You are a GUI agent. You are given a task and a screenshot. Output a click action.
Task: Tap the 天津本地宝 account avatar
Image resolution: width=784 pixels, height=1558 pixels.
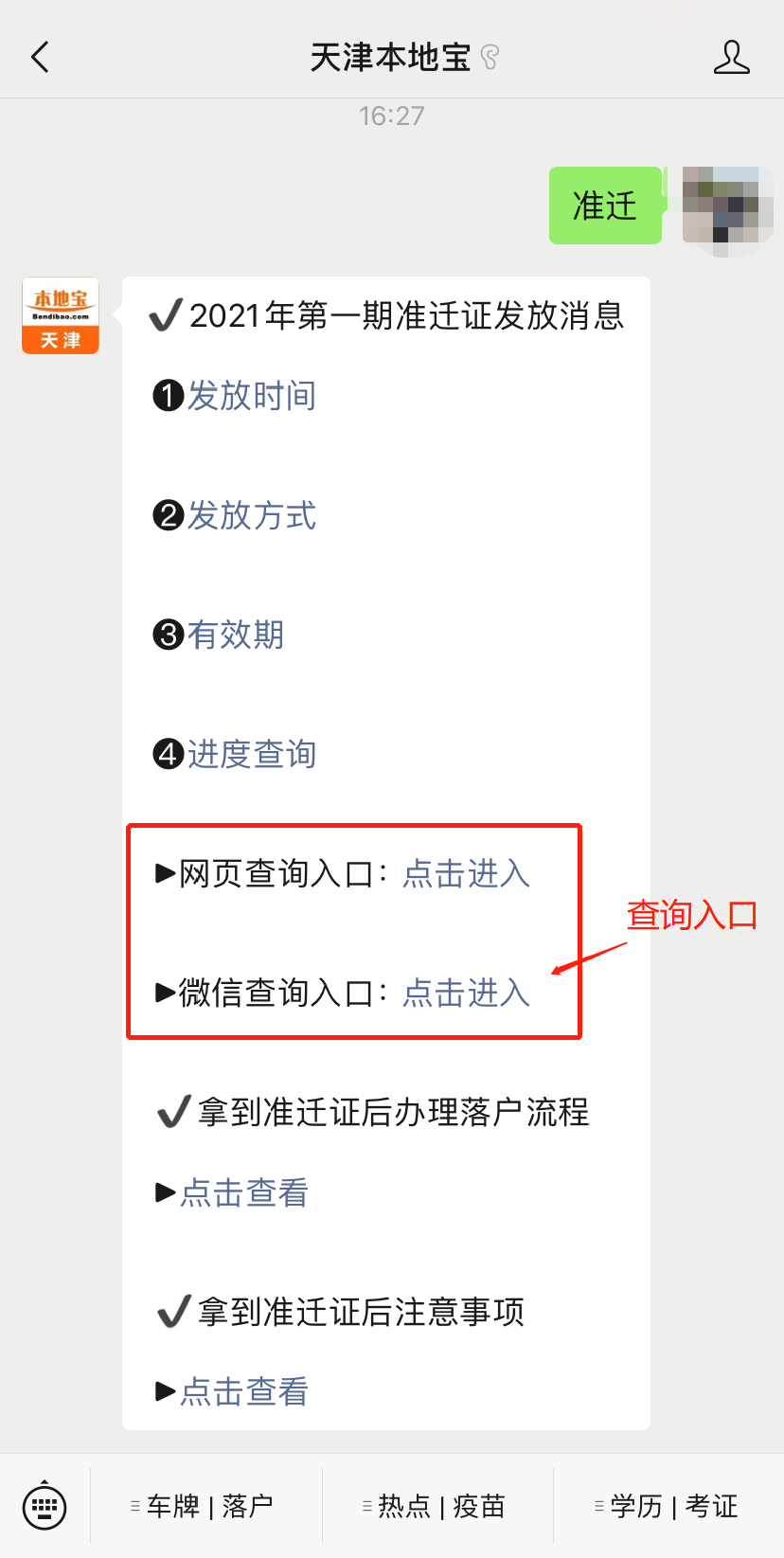(61, 315)
